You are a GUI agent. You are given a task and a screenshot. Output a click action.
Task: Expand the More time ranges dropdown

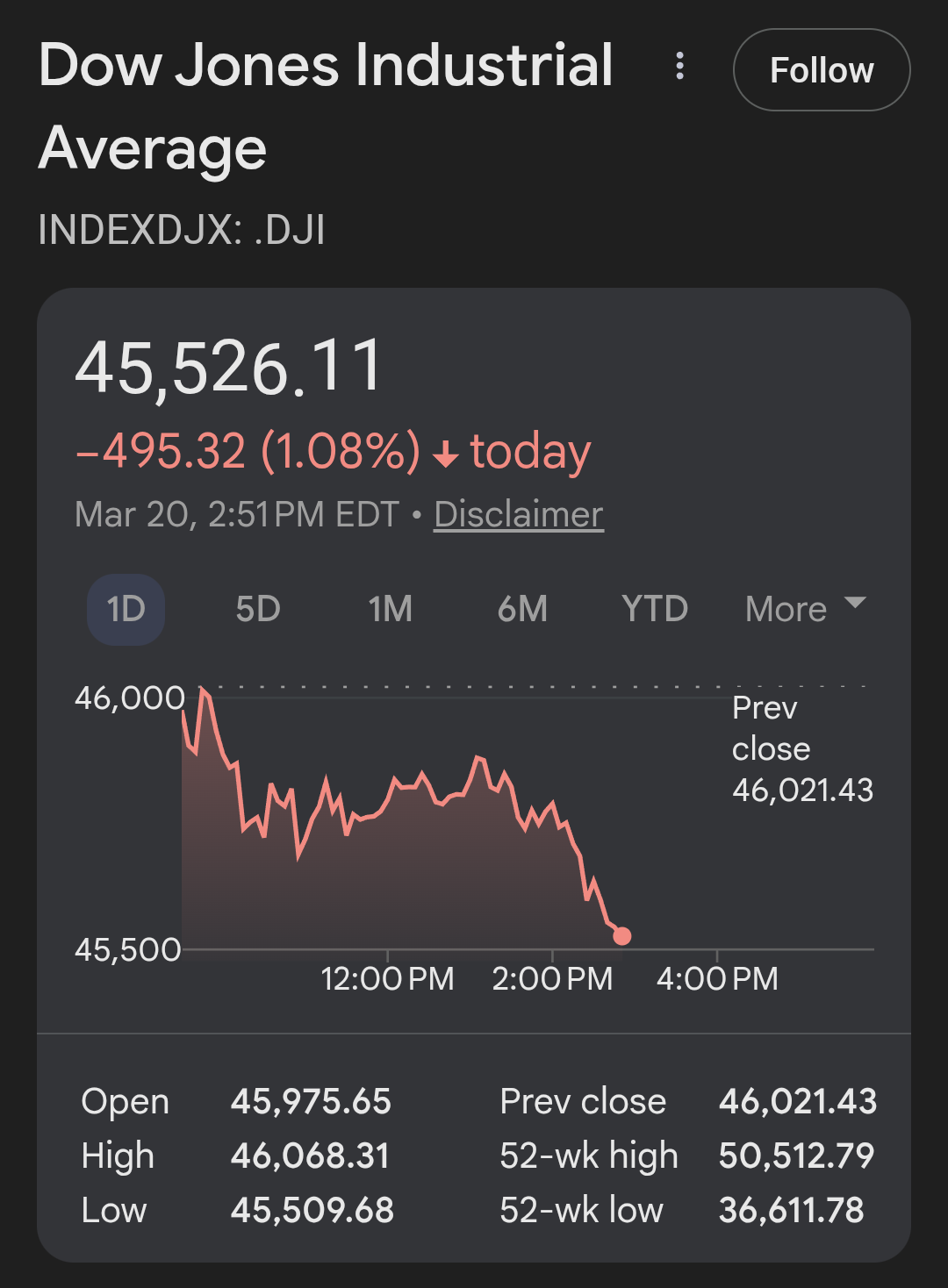[x=805, y=609]
